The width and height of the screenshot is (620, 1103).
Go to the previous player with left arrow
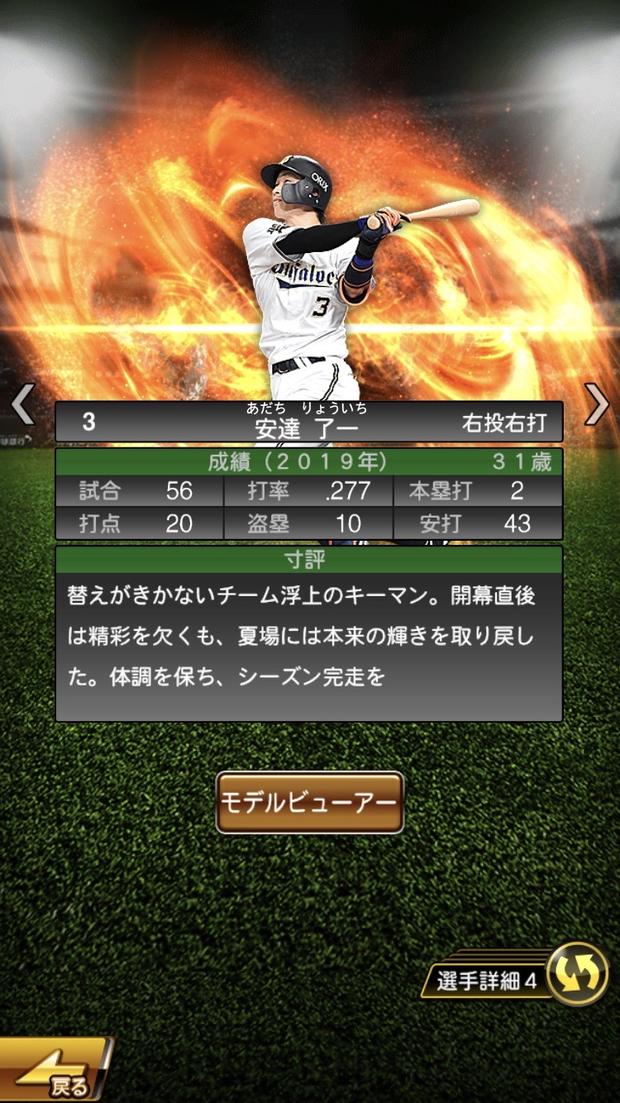click(22, 404)
